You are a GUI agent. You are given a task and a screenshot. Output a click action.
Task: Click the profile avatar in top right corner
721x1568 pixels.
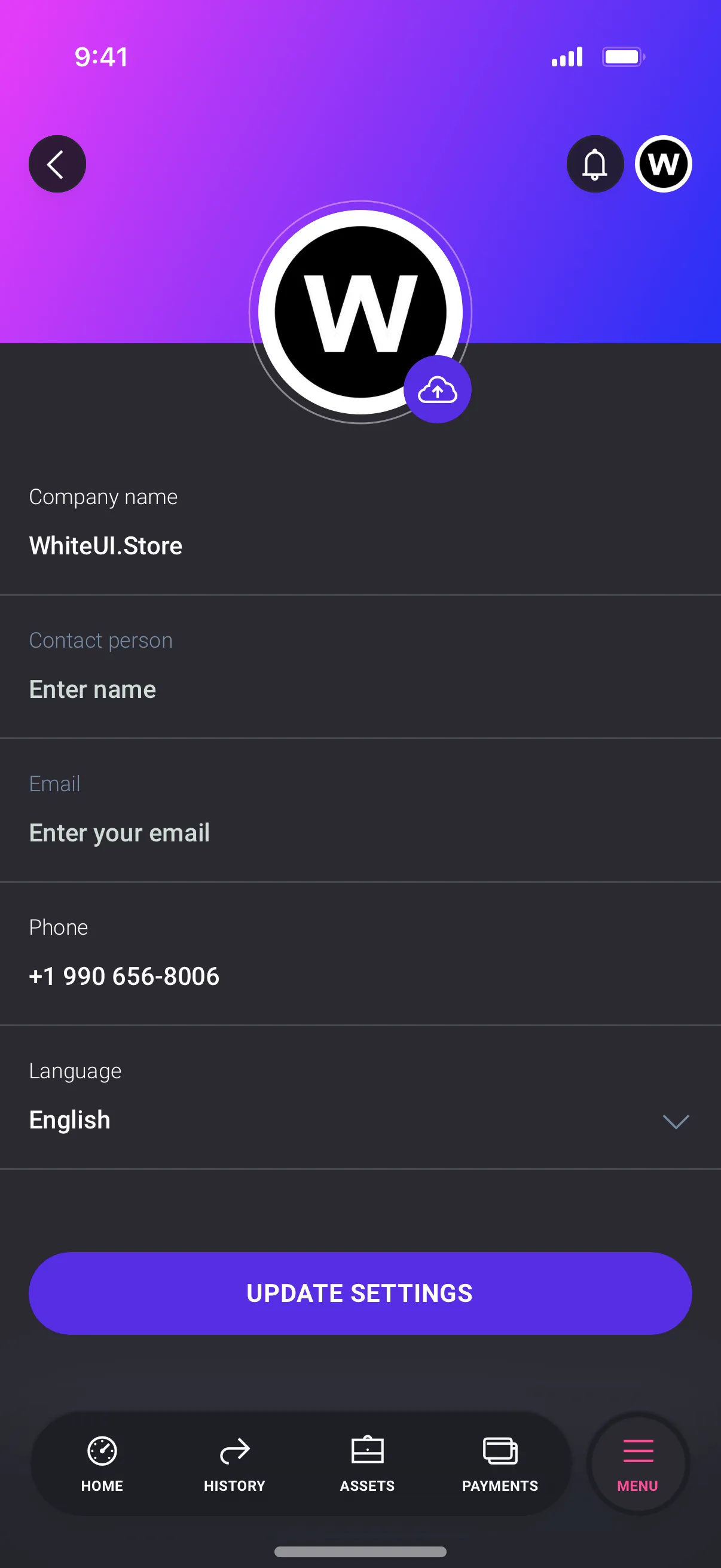point(663,164)
